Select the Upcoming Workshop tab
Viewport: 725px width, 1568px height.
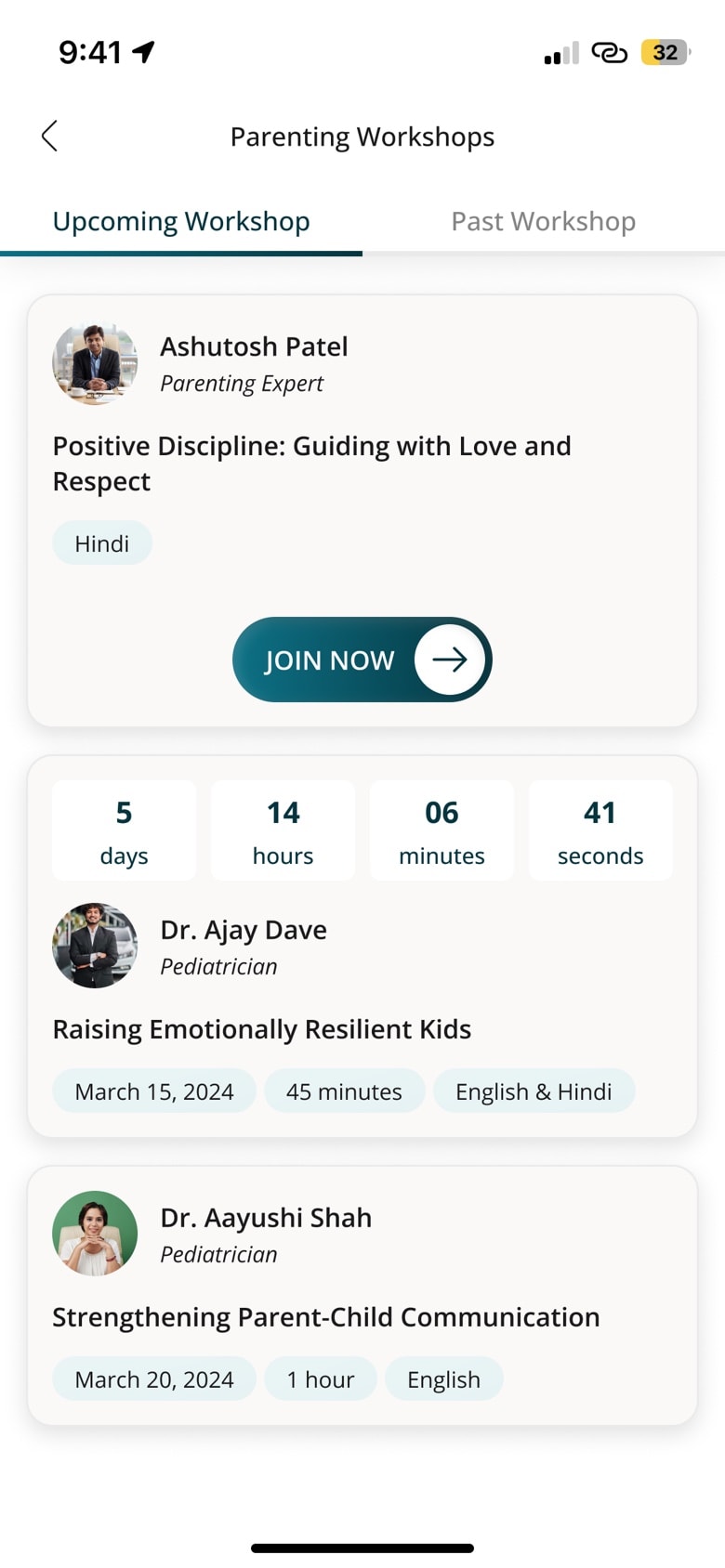181,221
